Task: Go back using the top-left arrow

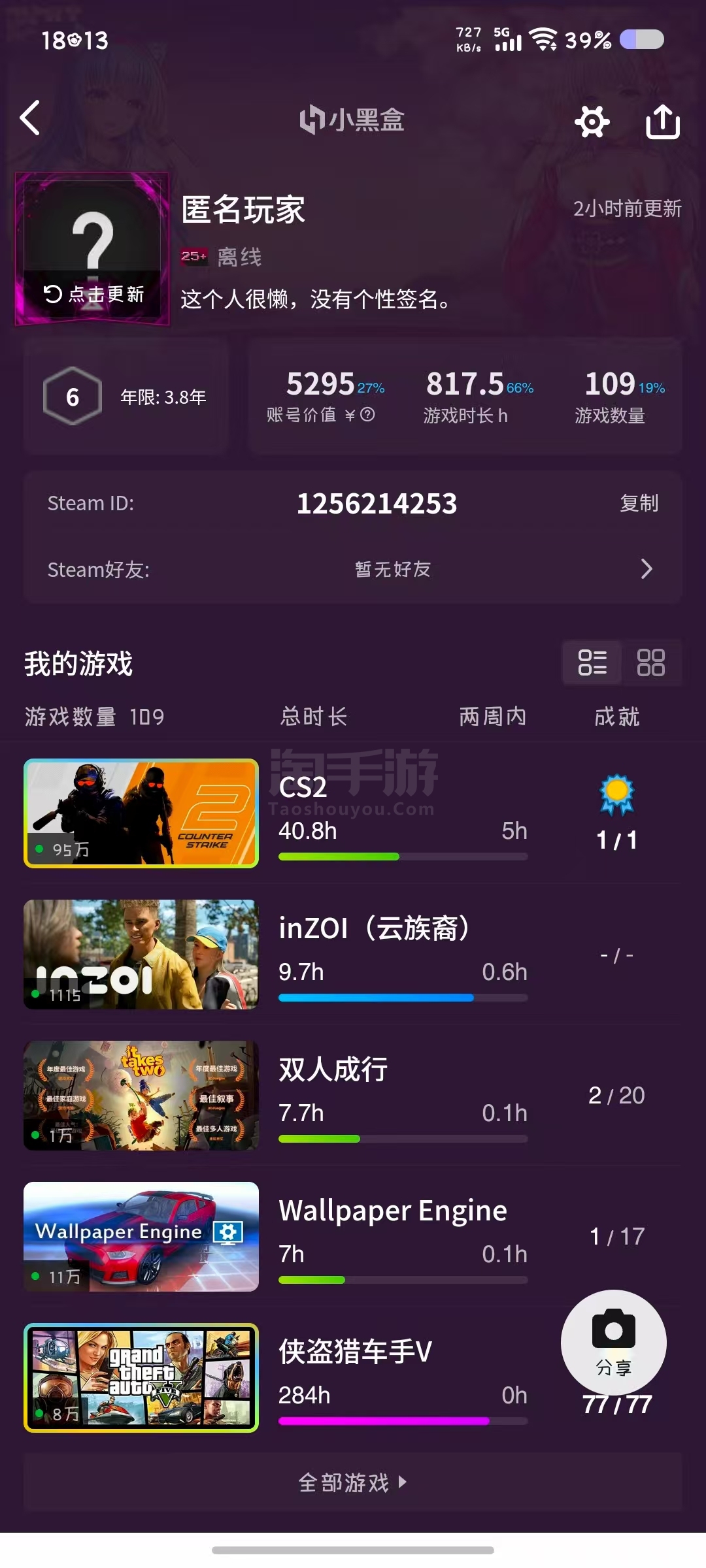Action: pos(31,118)
